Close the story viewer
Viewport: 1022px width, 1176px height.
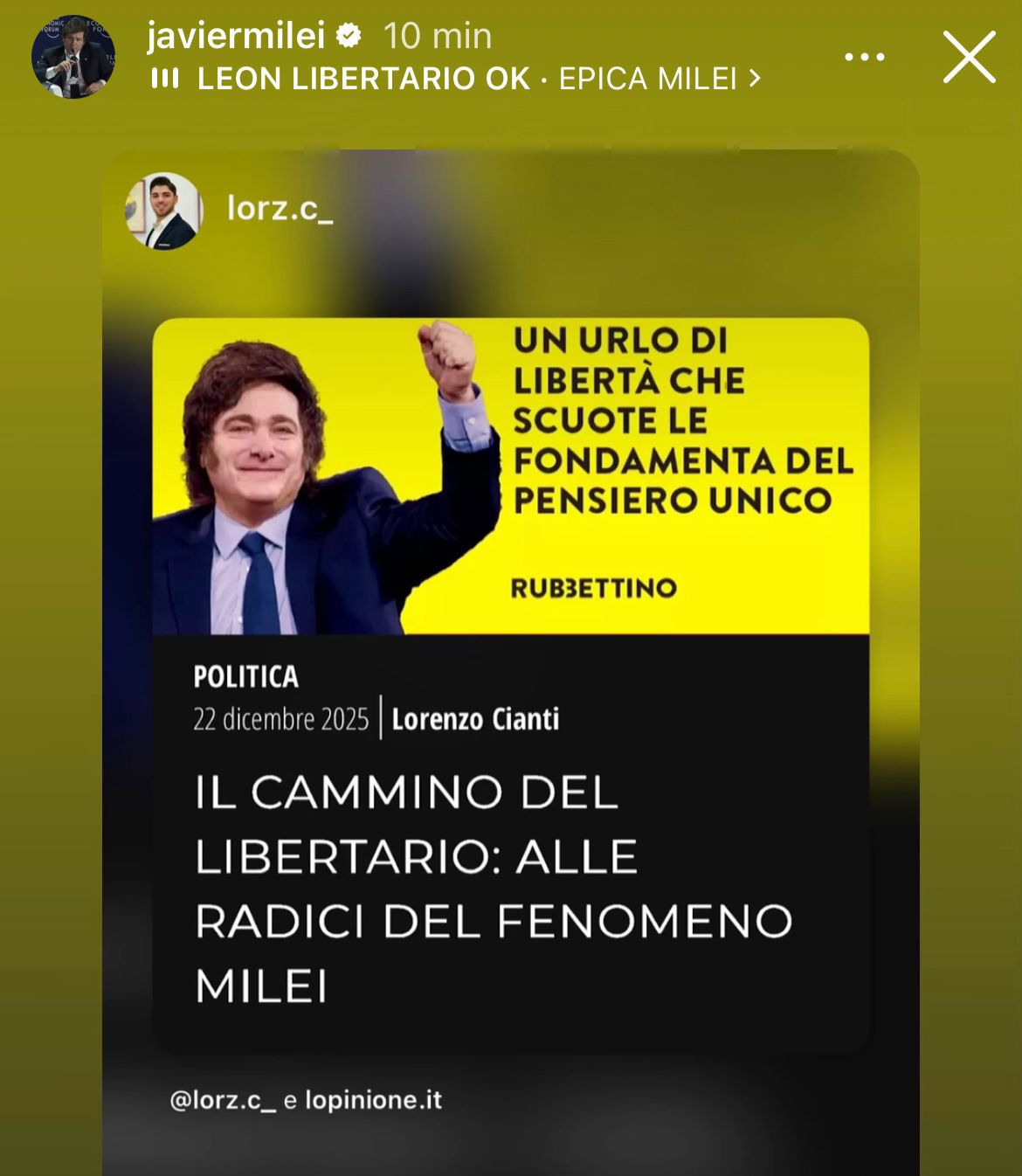tap(969, 58)
